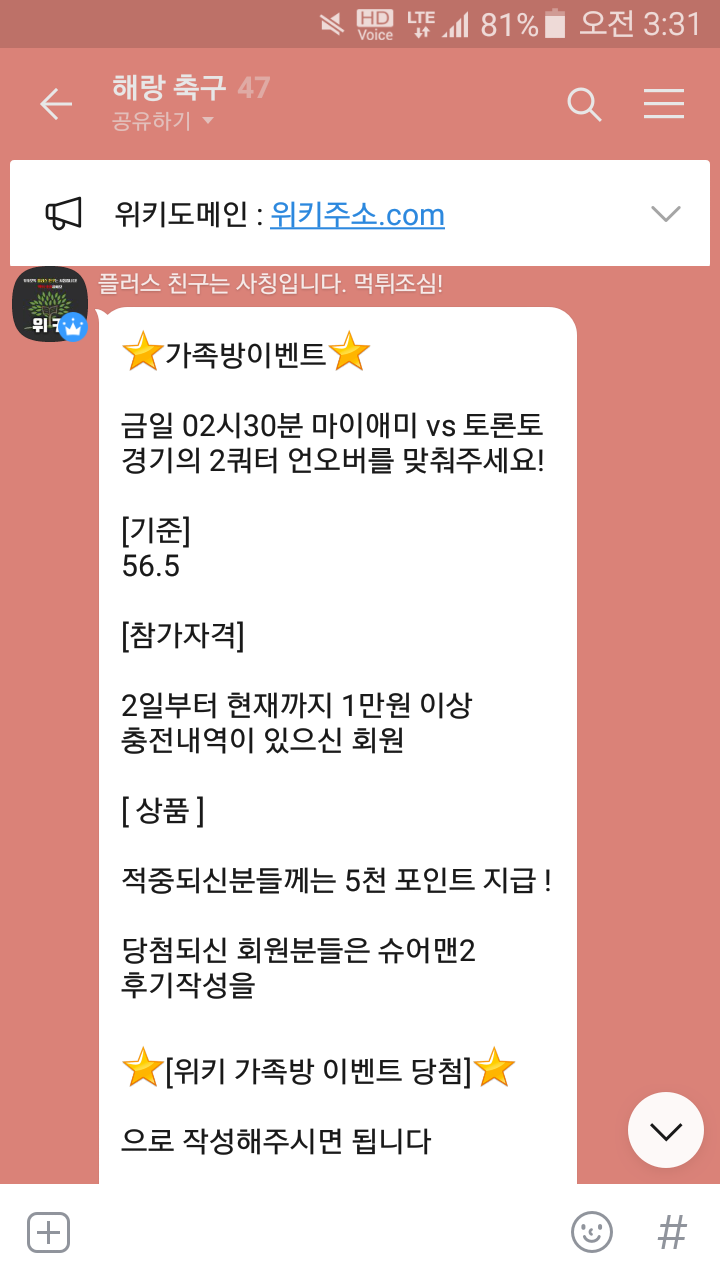
Task: Open the sender's profile picture
Action: point(49,304)
